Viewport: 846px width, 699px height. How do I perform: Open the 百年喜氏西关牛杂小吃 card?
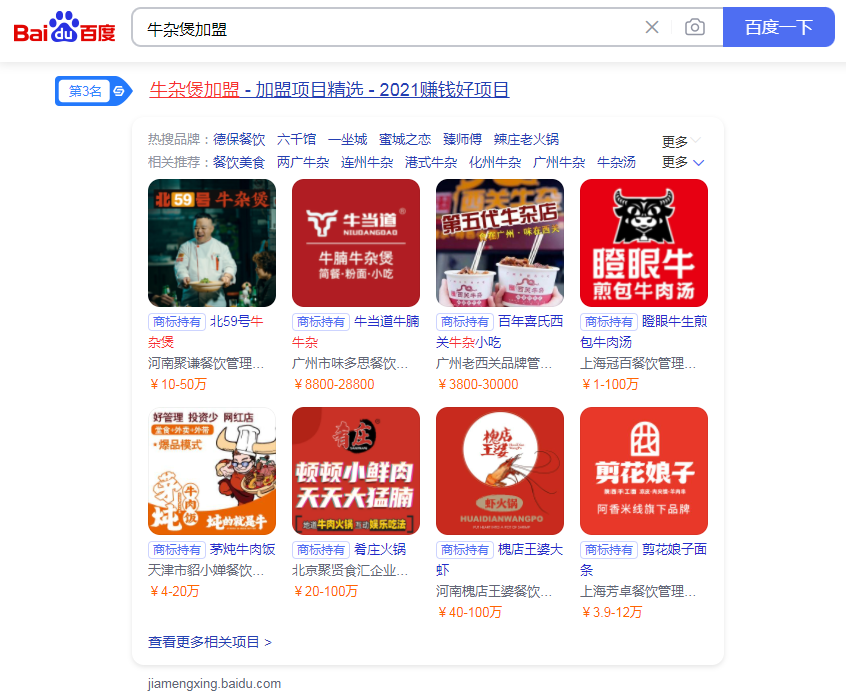coord(500,243)
